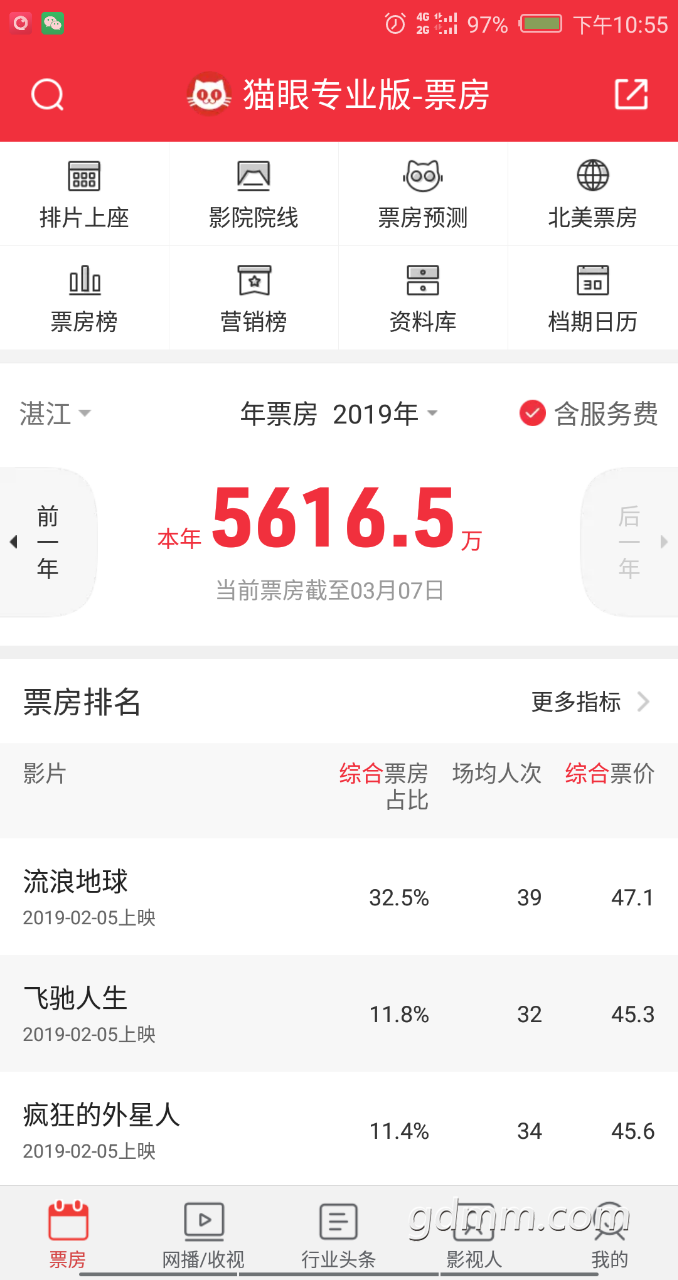This screenshot has height=1280, width=678.
Task: Switch to the 行业头条 tab
Action: coord(338,1235)
